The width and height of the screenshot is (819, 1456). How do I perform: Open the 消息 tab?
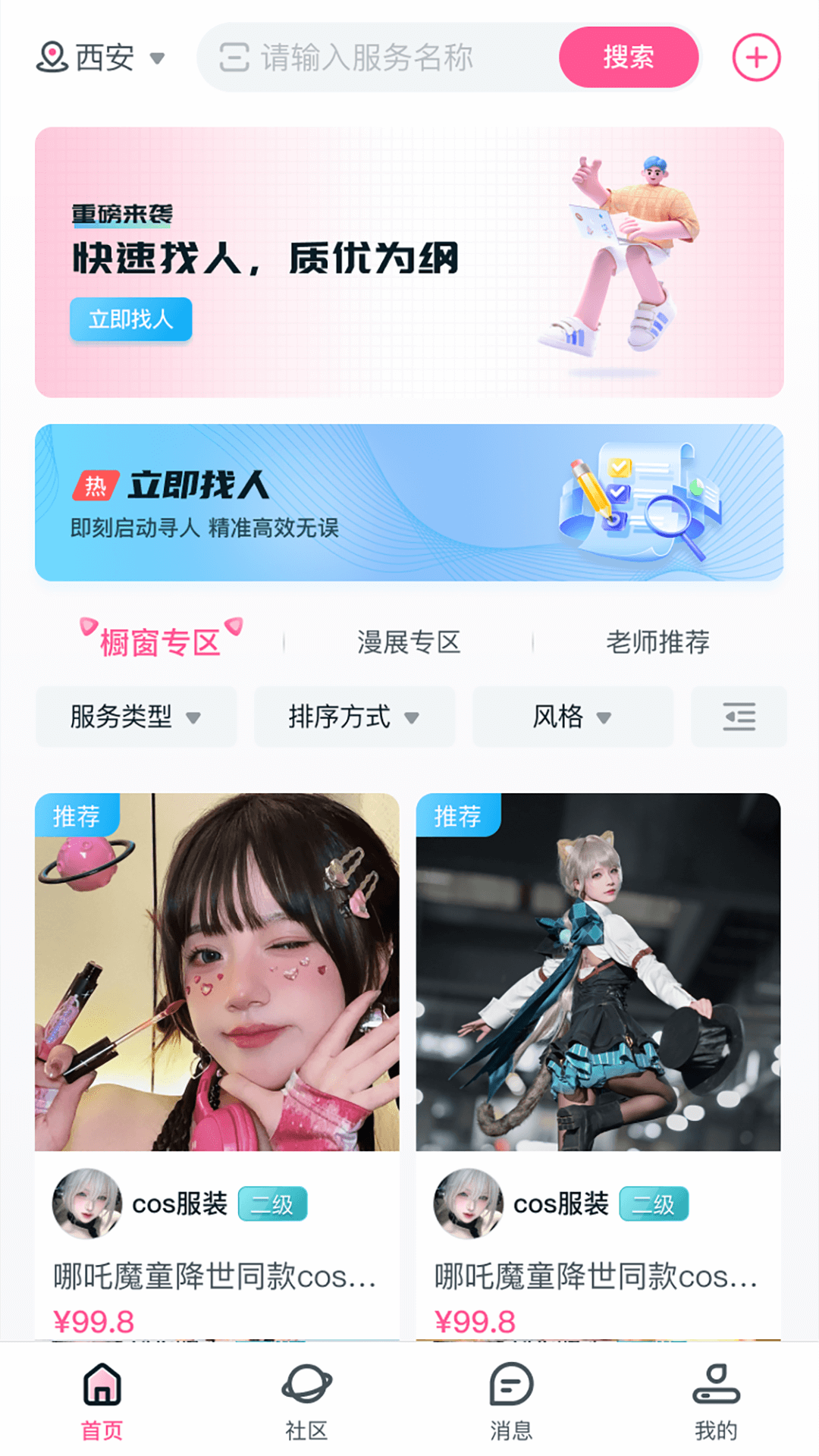(x=511, y=1402)
